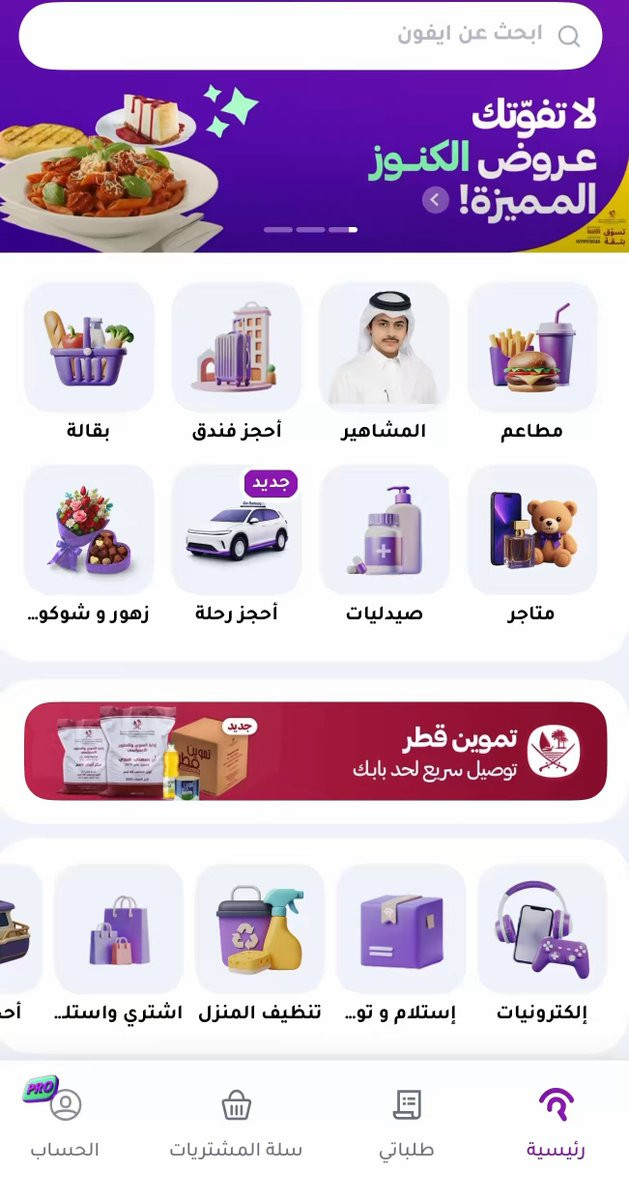Go to the طلباتي orders tab

point(407,1125)
